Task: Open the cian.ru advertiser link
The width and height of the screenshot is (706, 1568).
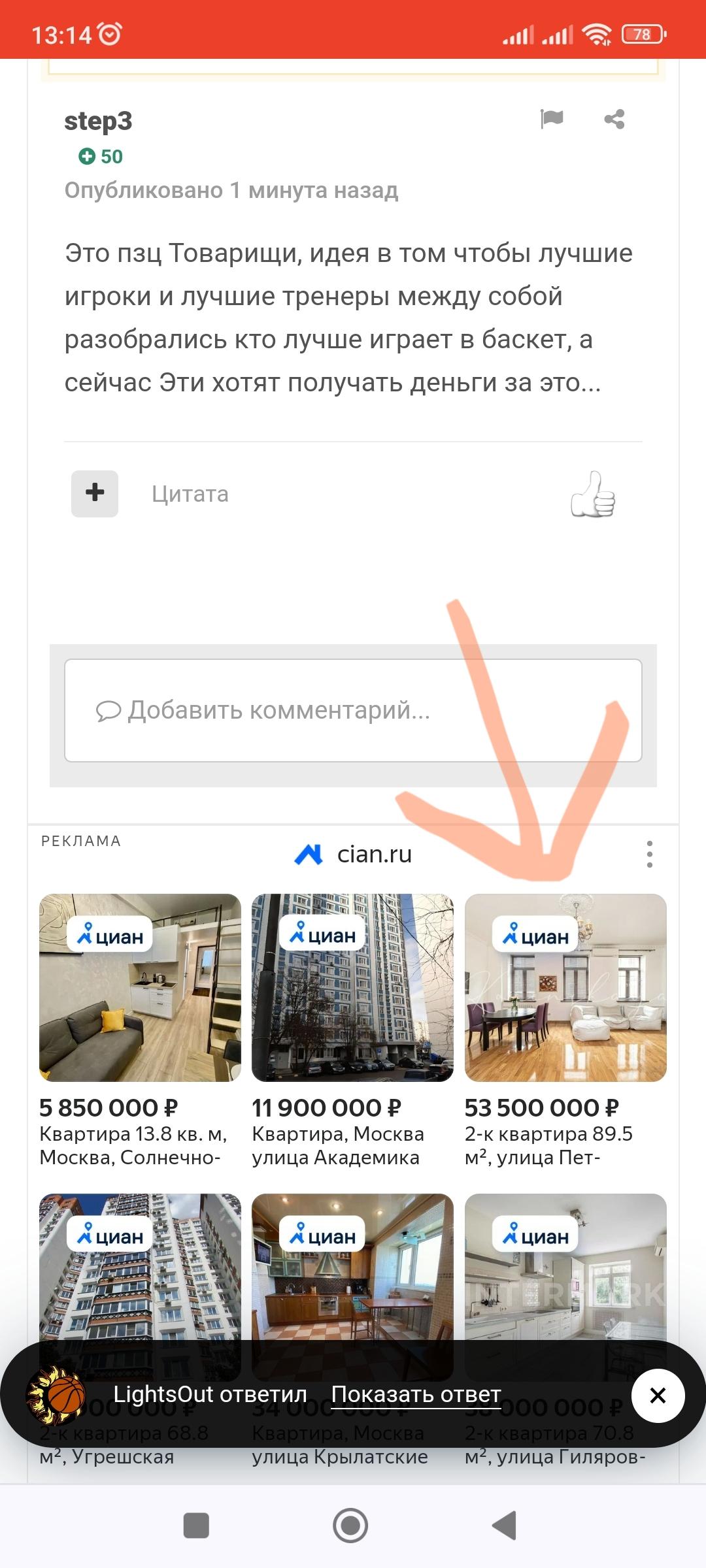Action: [x=353, y=854]
